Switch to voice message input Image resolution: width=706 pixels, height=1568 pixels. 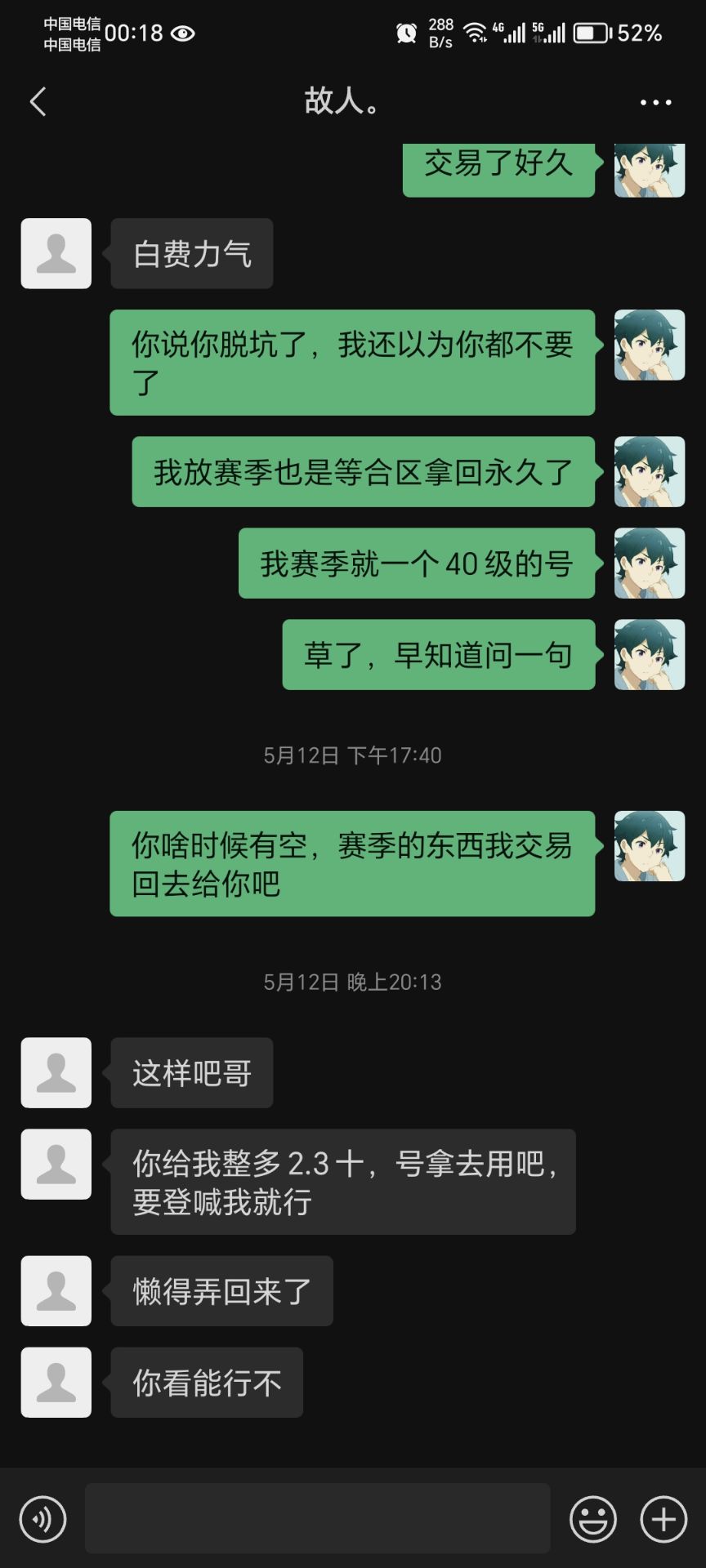click(x=42, y=1519)
